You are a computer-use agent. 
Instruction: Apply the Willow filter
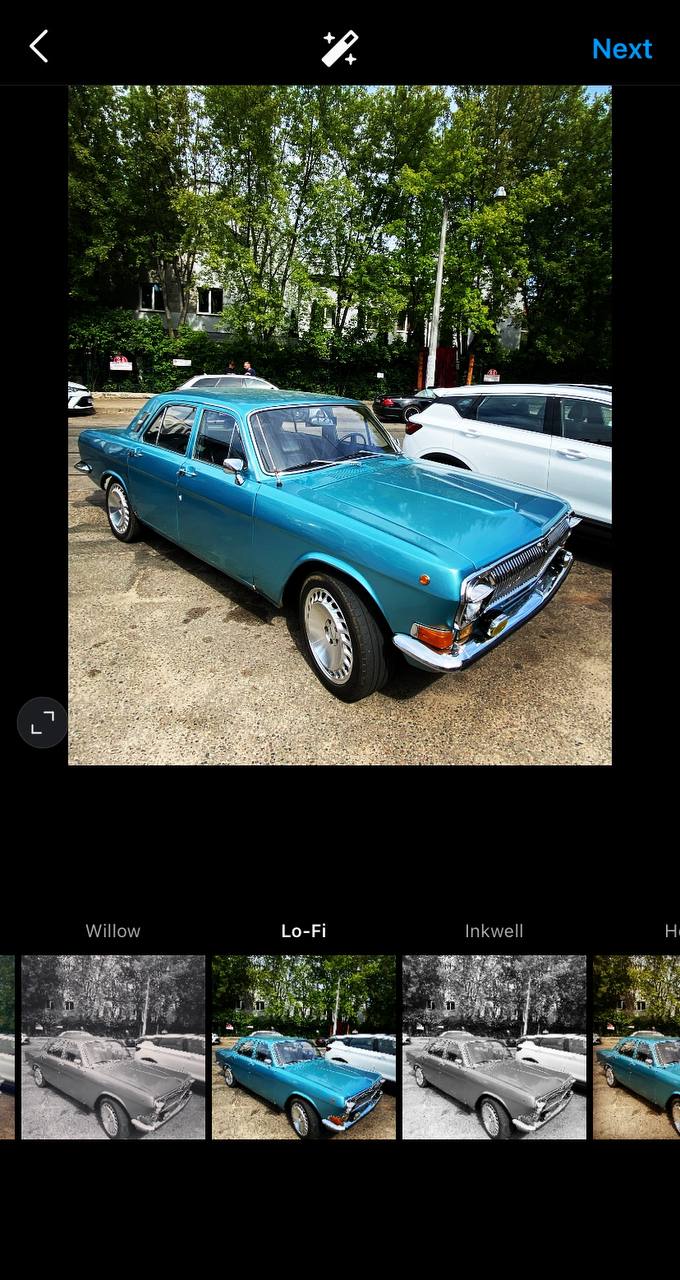click(x=113, y=1046)
